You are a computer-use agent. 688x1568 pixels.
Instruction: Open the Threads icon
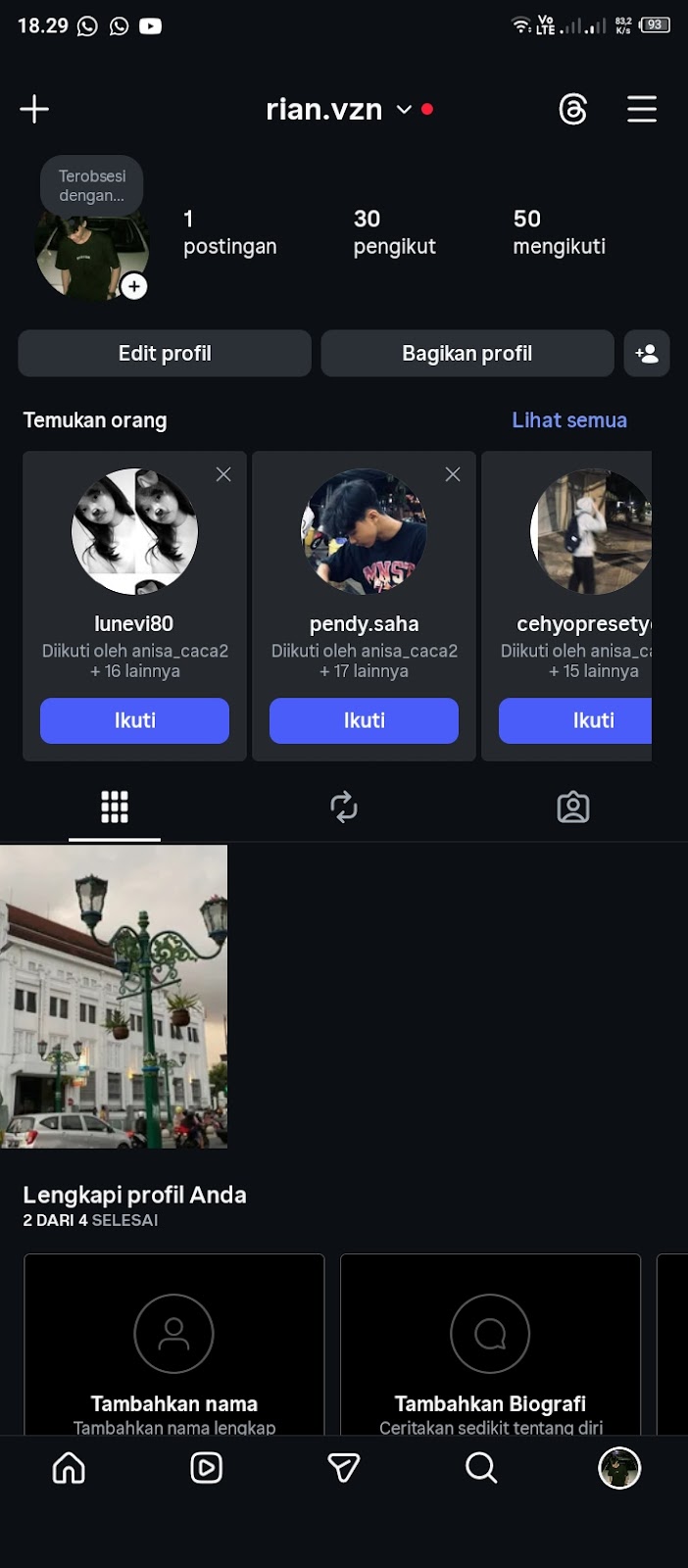(573, 109)
